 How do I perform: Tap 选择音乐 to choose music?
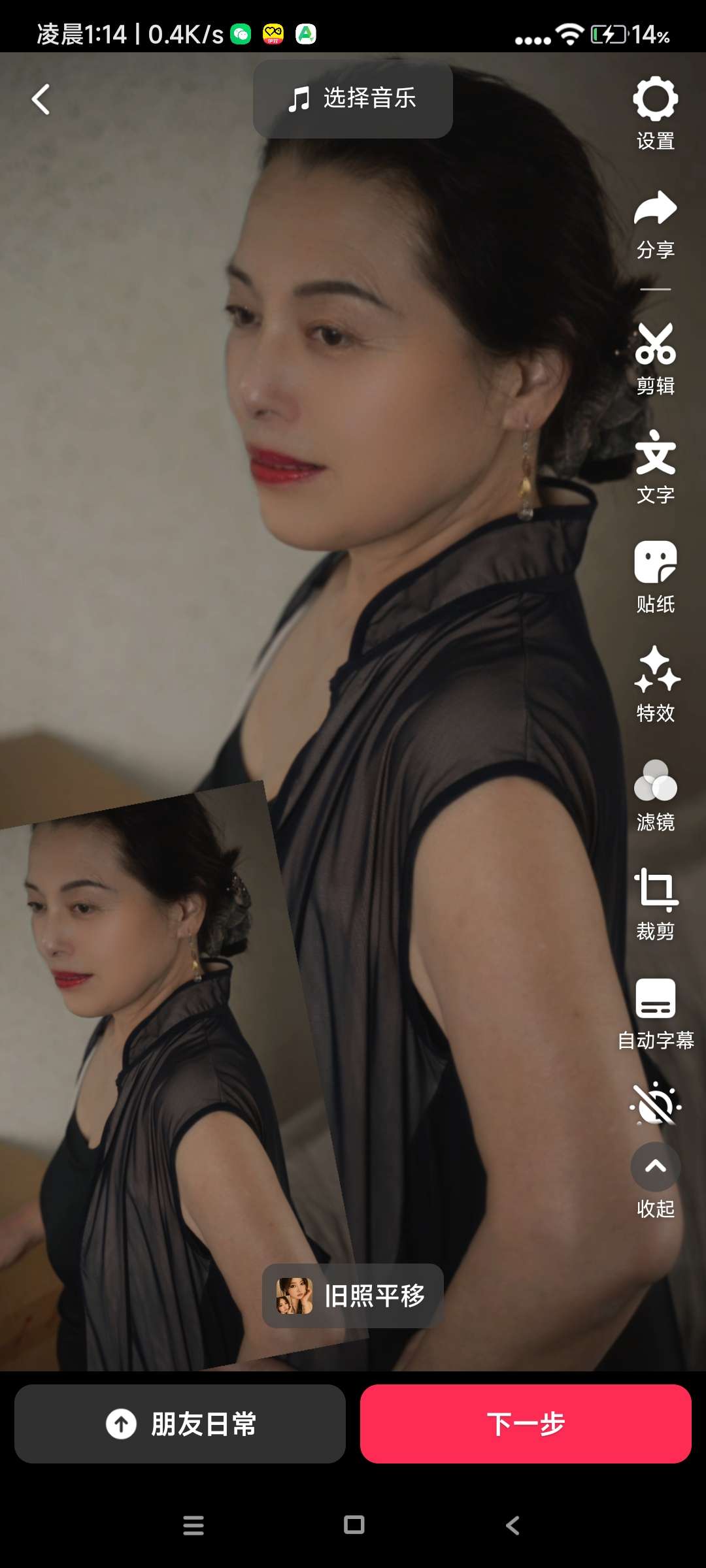(353, 99)
